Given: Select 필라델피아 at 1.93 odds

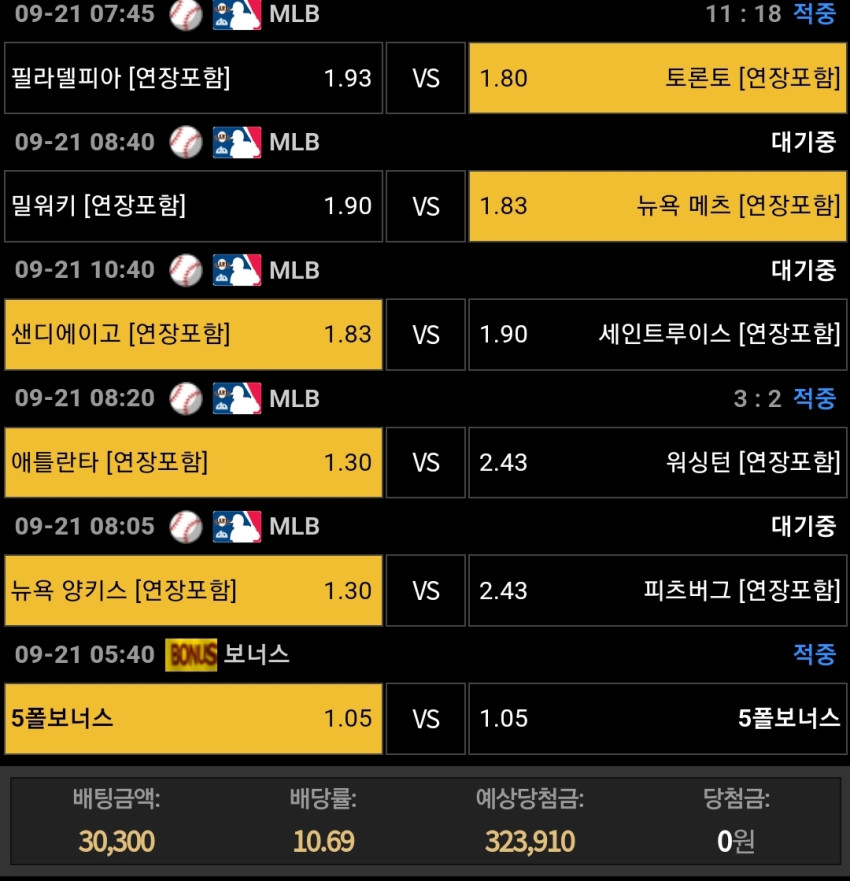Looking at the screenshot, I should point(193,78).
